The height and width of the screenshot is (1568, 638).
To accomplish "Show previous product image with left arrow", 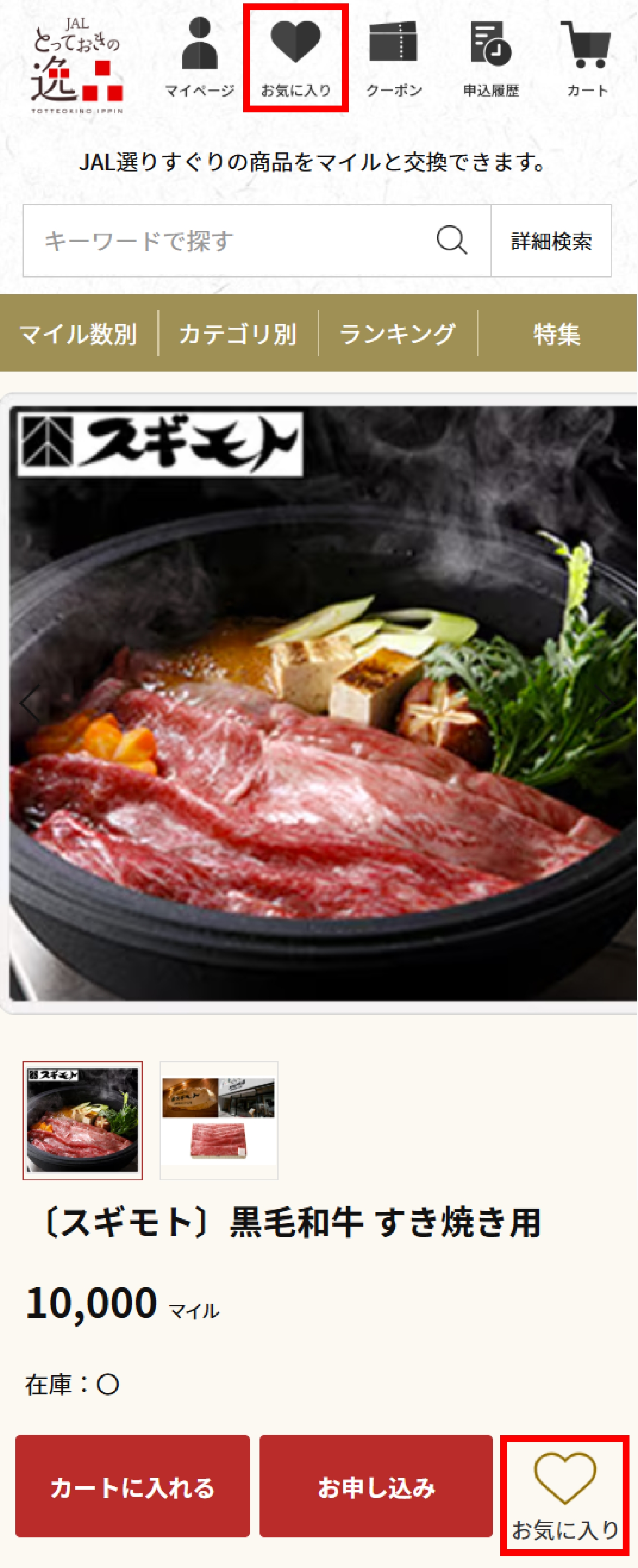I will click(x=28, y=704).
